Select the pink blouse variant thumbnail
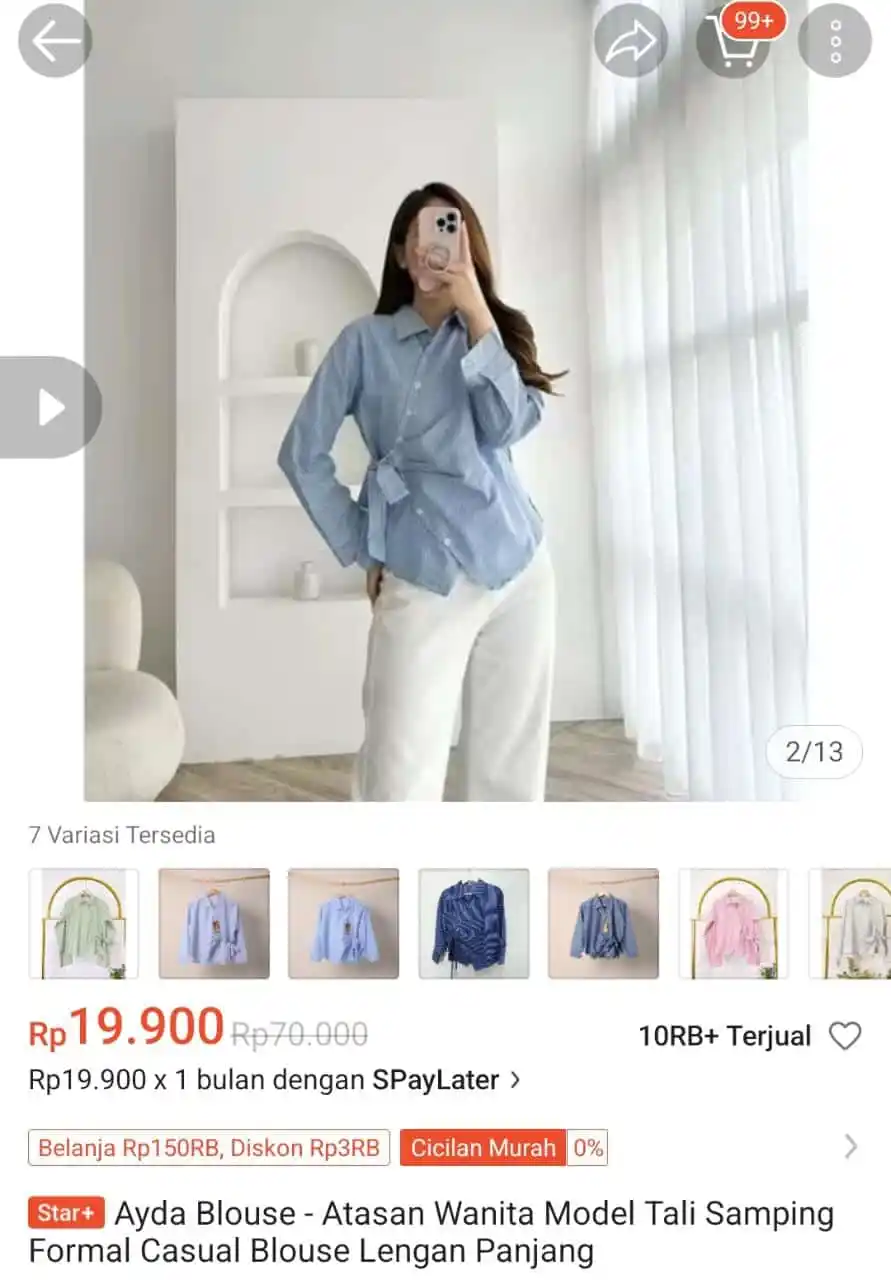Image resolution: width=891 pixels, height=1280 pixels. pos(733,921)
